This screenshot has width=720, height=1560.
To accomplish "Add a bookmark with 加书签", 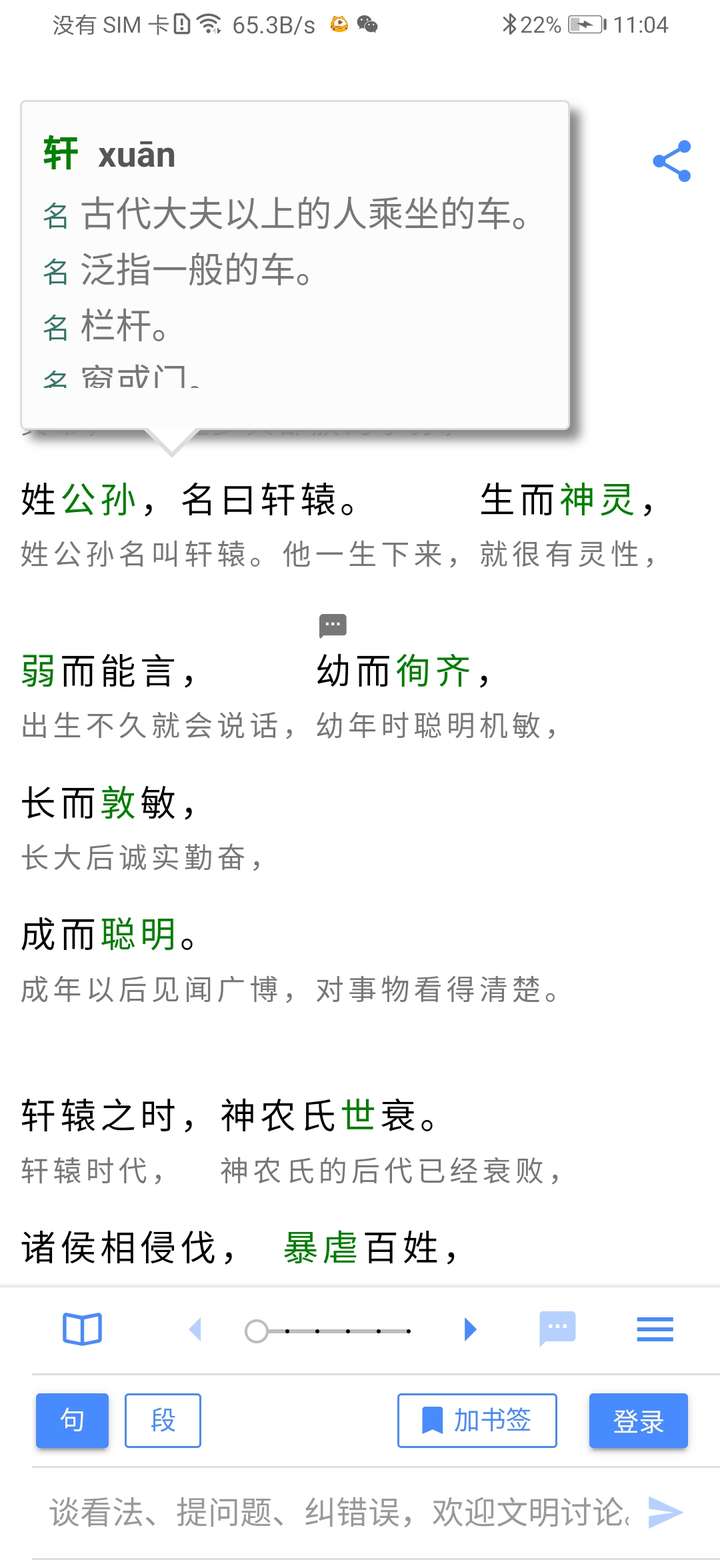I will tap(477, 1420).
